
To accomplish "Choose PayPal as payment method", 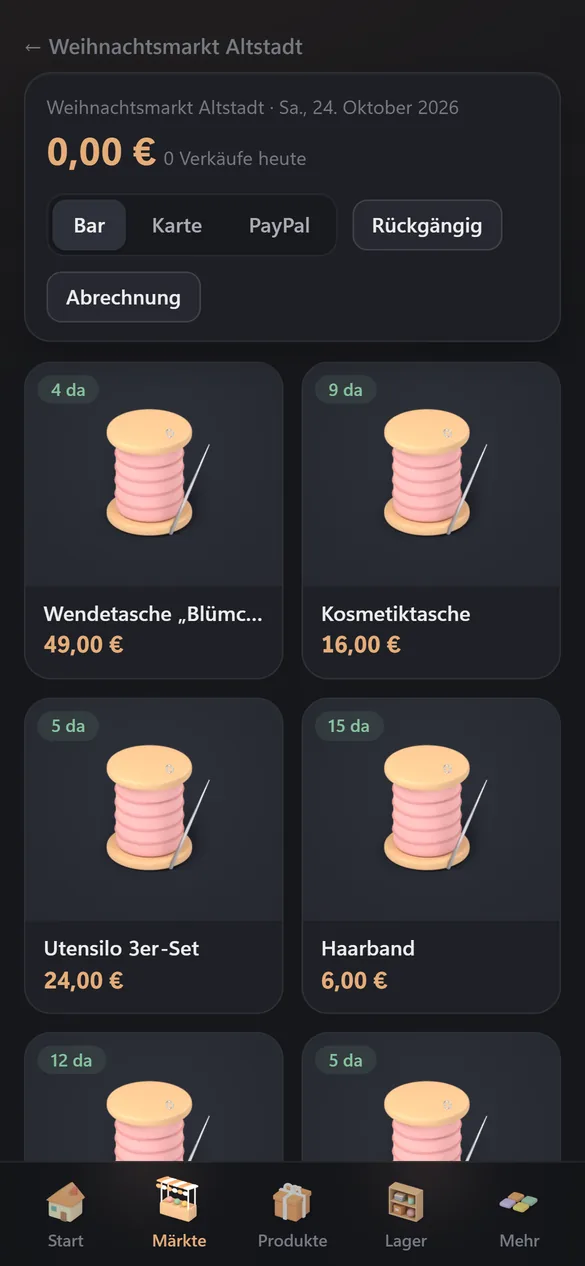I will [x=279, y=225].
